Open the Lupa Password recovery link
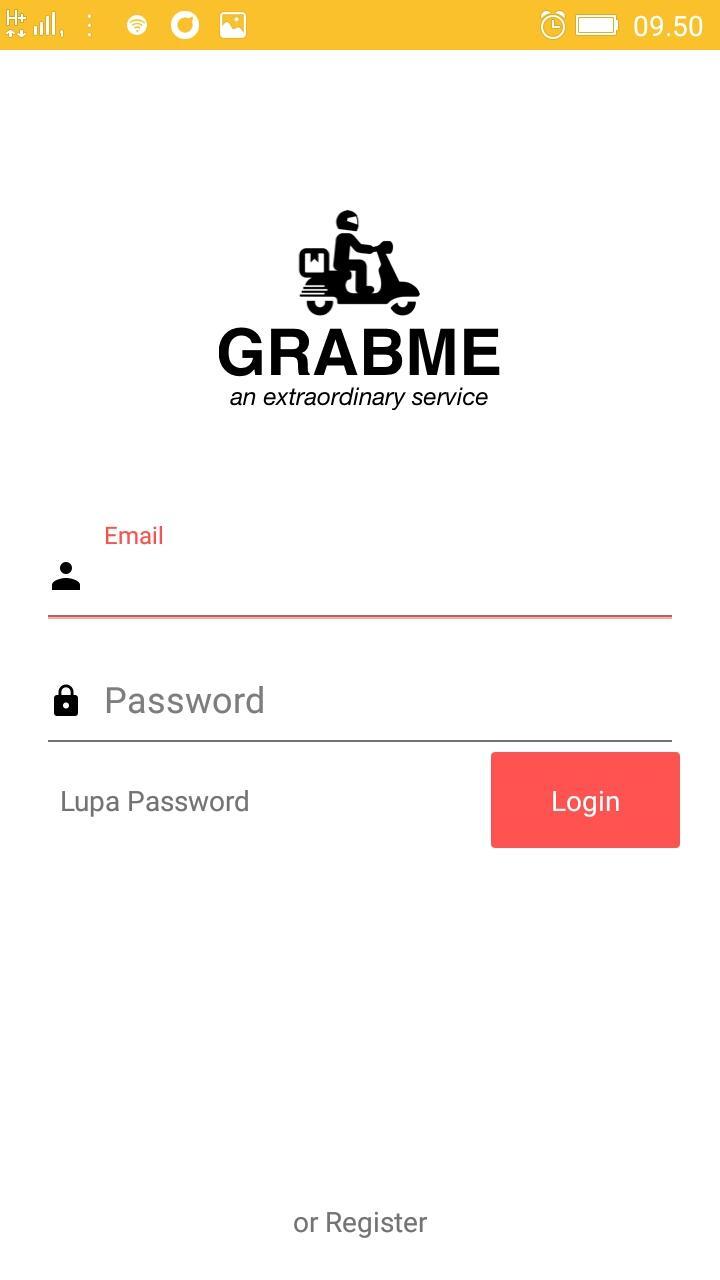The height and width of the screenshot is (1280, 720). tap(154, 800)
